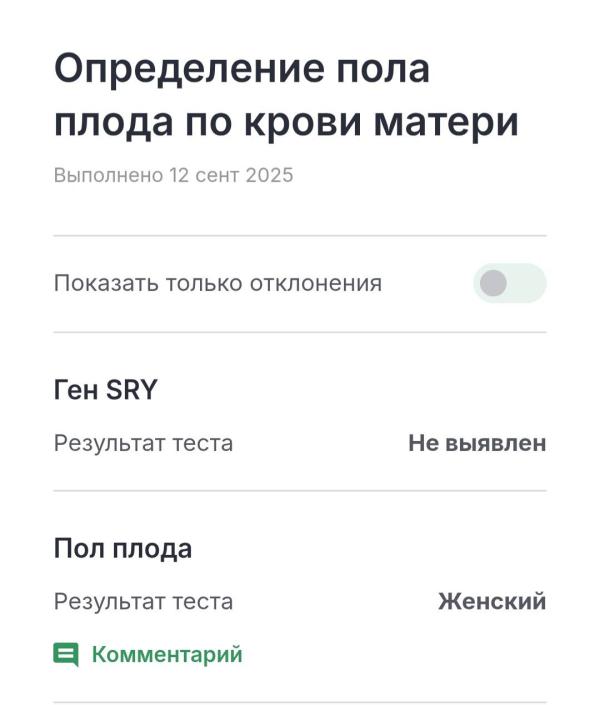Toggle the 'Показать только отклонения' switch
The width and height of the screenshot is (600, 705).
click(509, 283)
